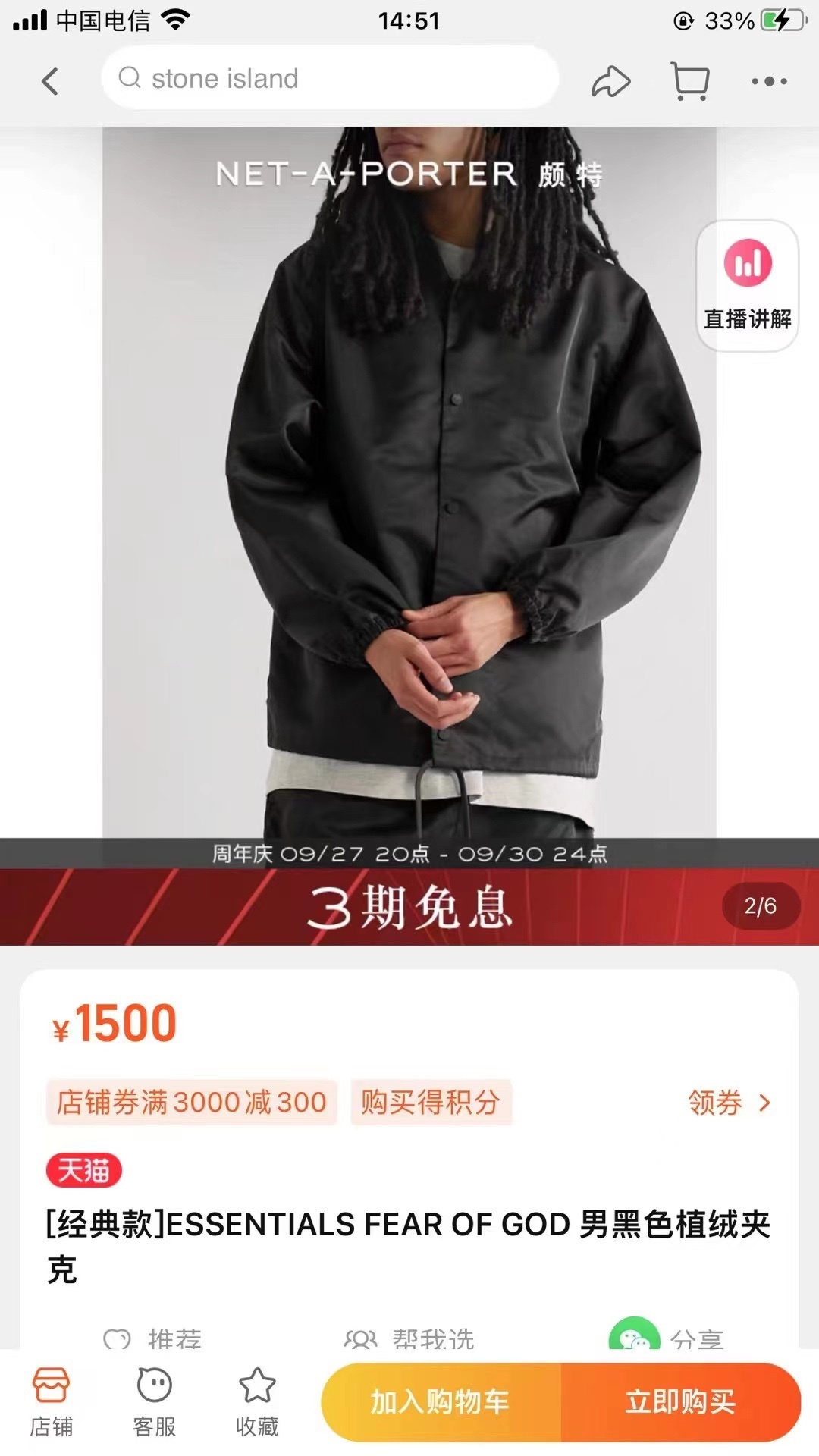Tap 推荐 to recommend this item
The height and width of the screenshot is (1456, 819).
(x=153, y=1338)
